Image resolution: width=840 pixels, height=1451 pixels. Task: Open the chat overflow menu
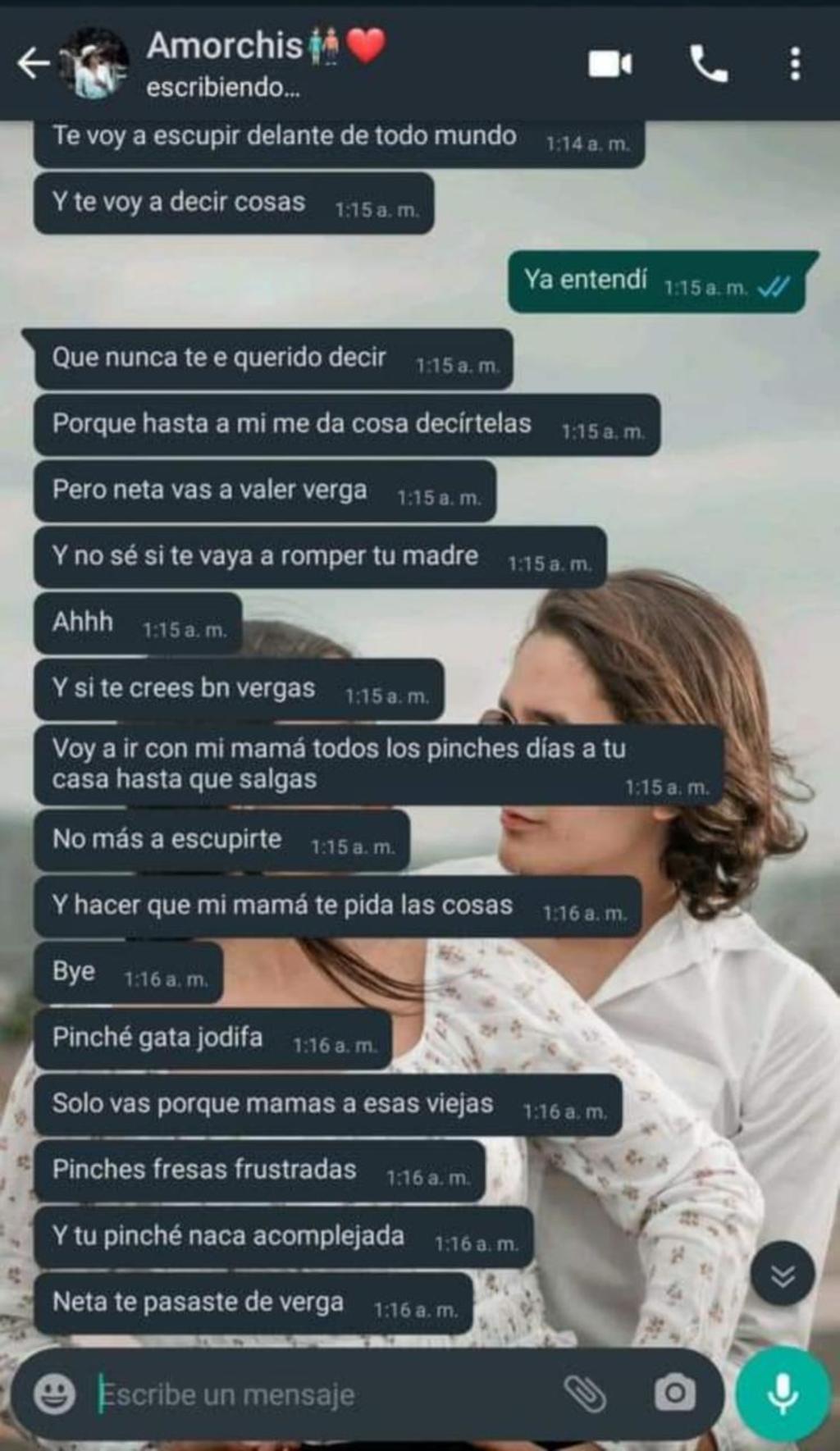(x=795, y=64)
